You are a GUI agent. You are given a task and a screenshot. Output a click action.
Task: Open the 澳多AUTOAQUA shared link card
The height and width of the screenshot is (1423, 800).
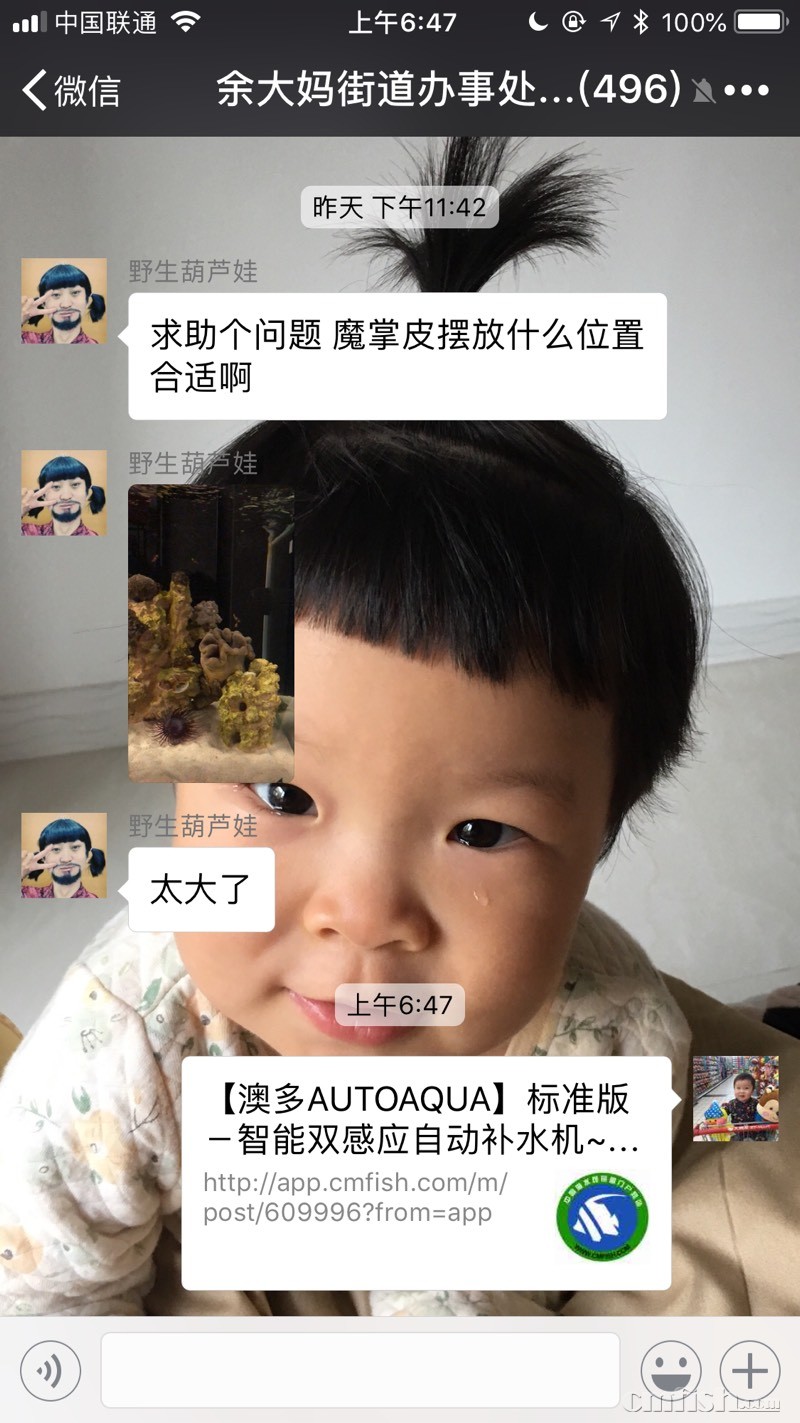point(426,1172)
